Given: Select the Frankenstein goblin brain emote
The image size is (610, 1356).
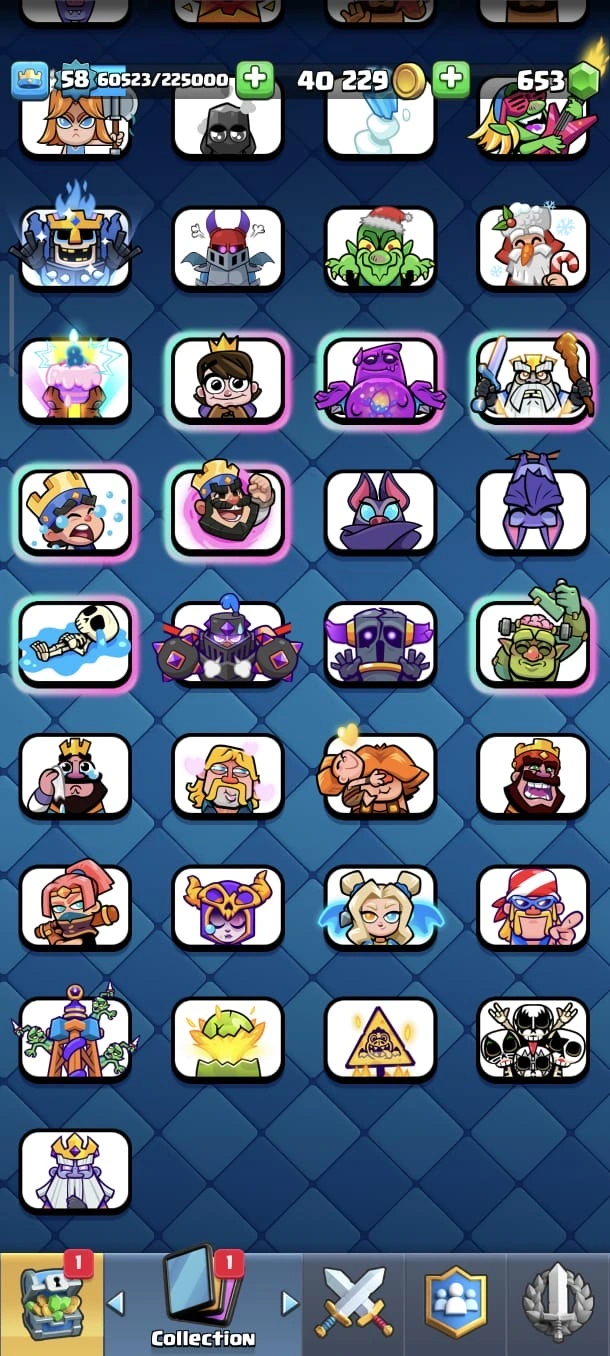Looking at the screenshot, I should (x=532, y=644).
